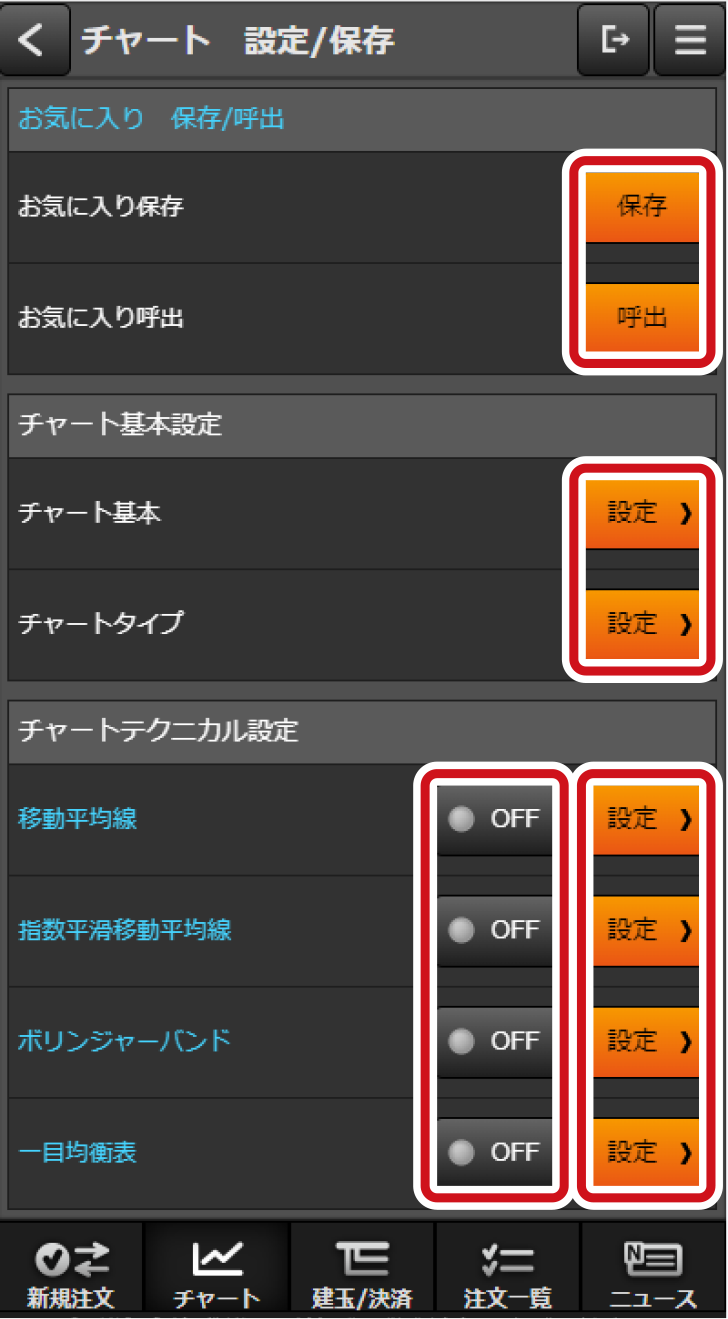
Task: Open 注文一覧 tab
Action: coord(507,1270)
